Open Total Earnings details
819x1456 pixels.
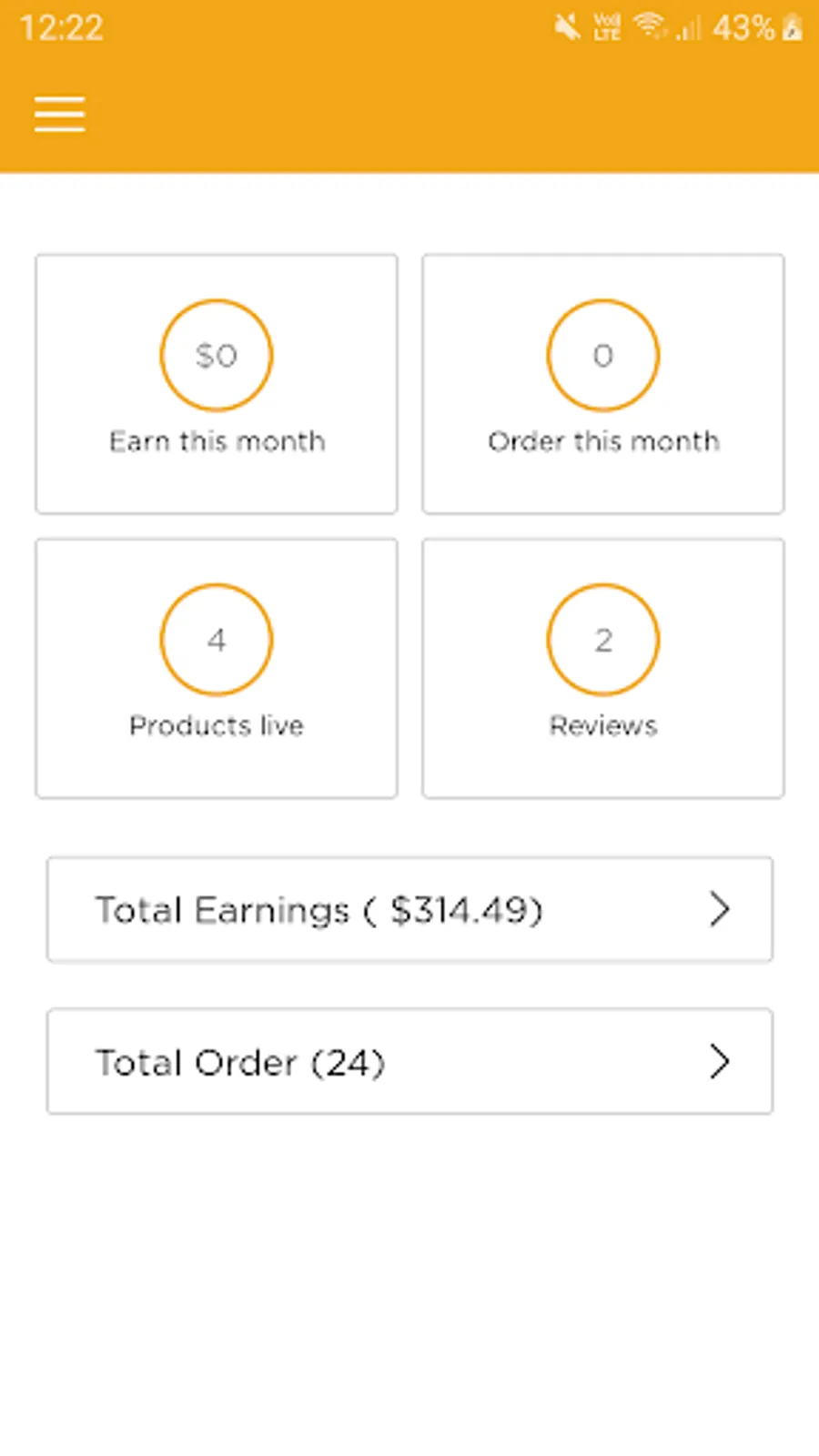(409, 909)
